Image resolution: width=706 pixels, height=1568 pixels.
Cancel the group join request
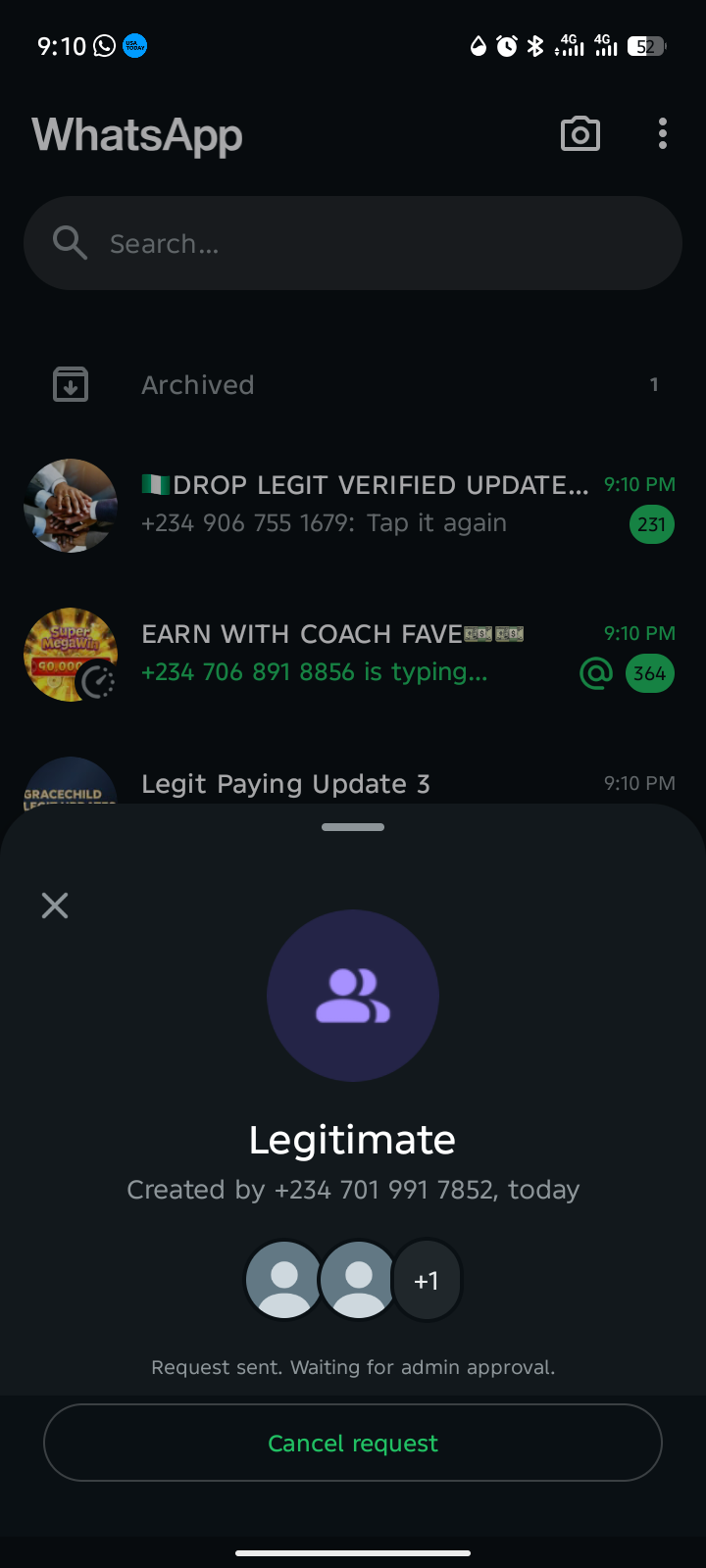(x=353, y=1443)
